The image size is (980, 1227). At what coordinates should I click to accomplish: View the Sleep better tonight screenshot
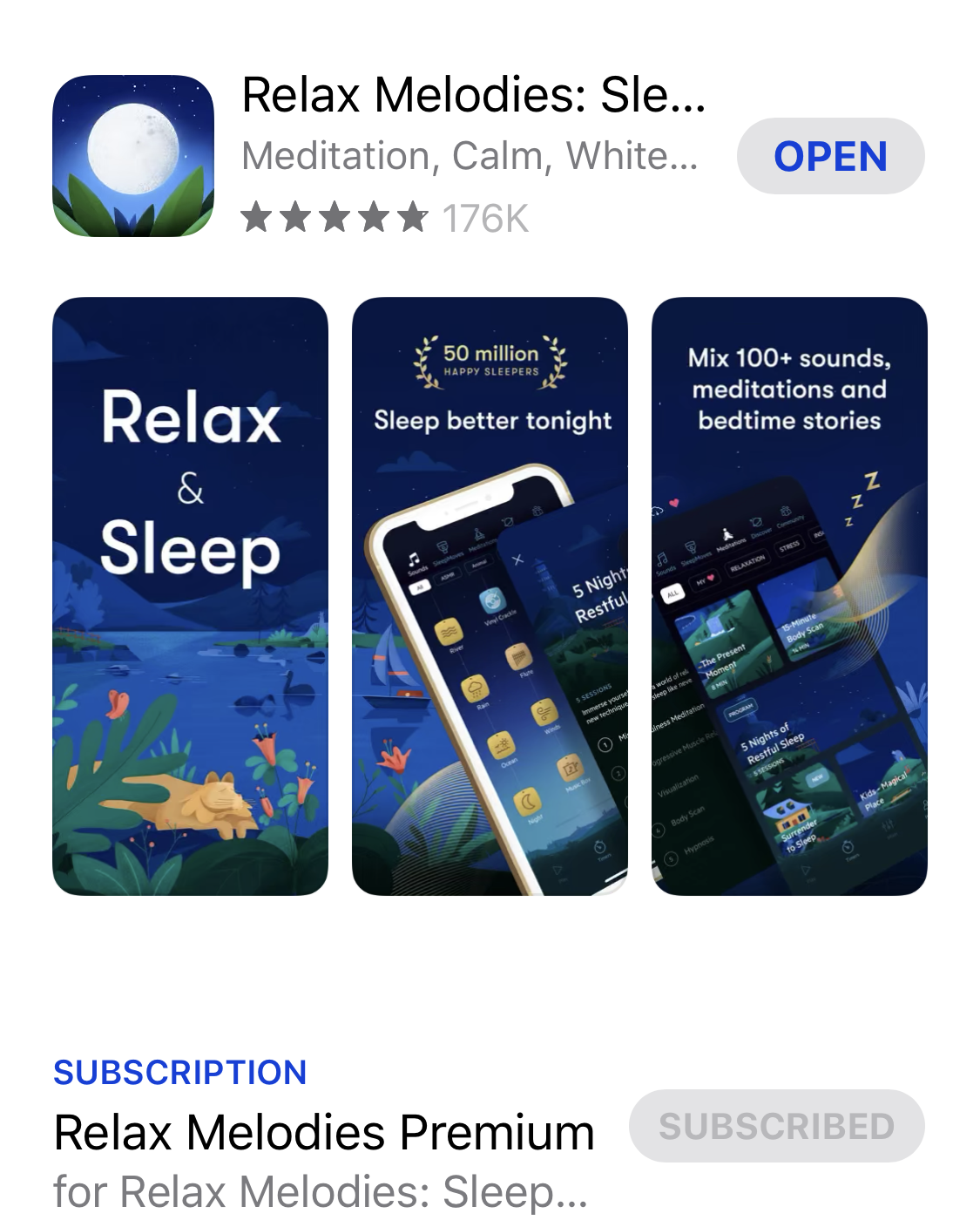(490, 596)
